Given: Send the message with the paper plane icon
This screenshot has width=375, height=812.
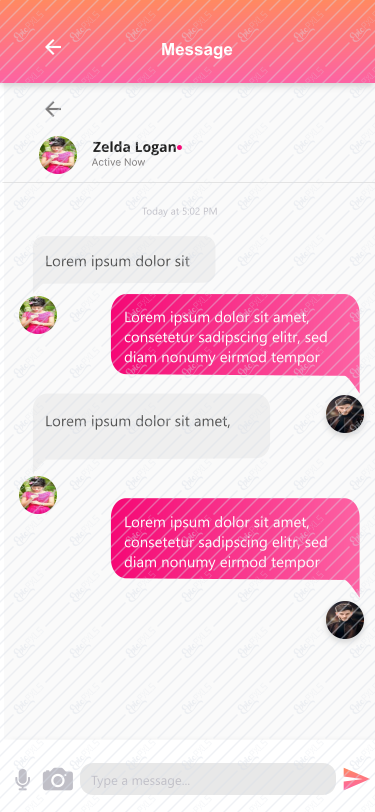Looking at the screenshot, I should click(x=356, y=779).
